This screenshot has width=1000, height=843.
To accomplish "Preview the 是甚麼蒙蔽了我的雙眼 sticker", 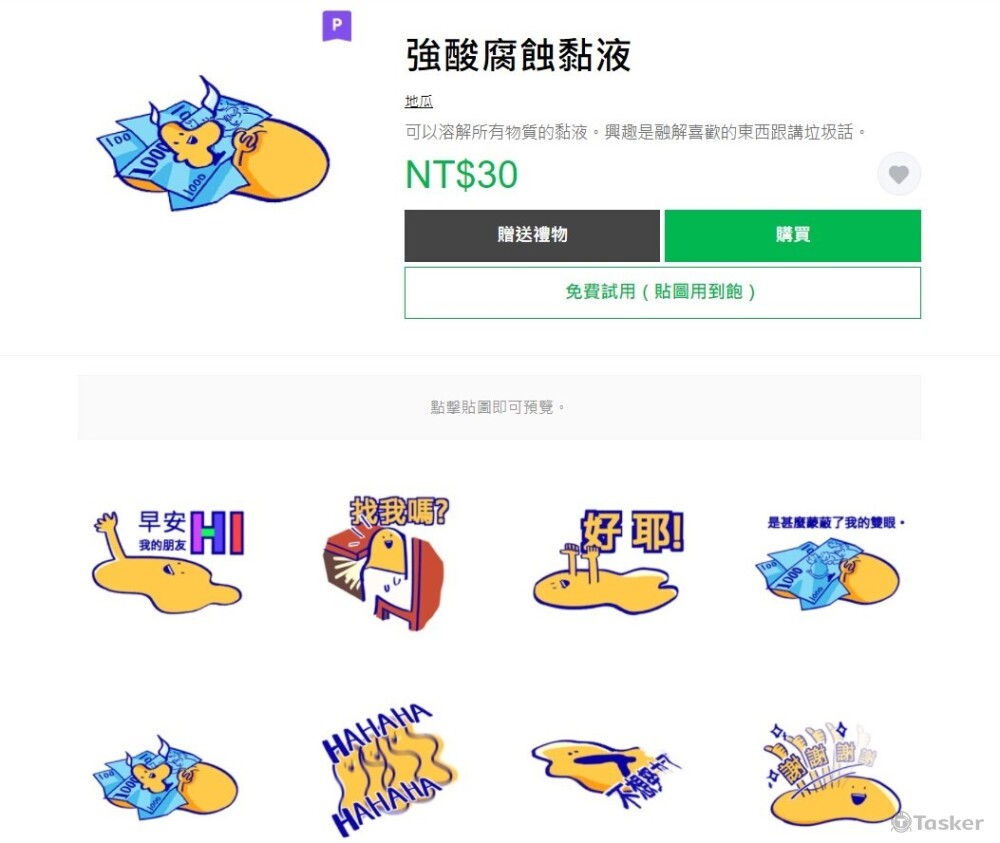I will 830,562.
